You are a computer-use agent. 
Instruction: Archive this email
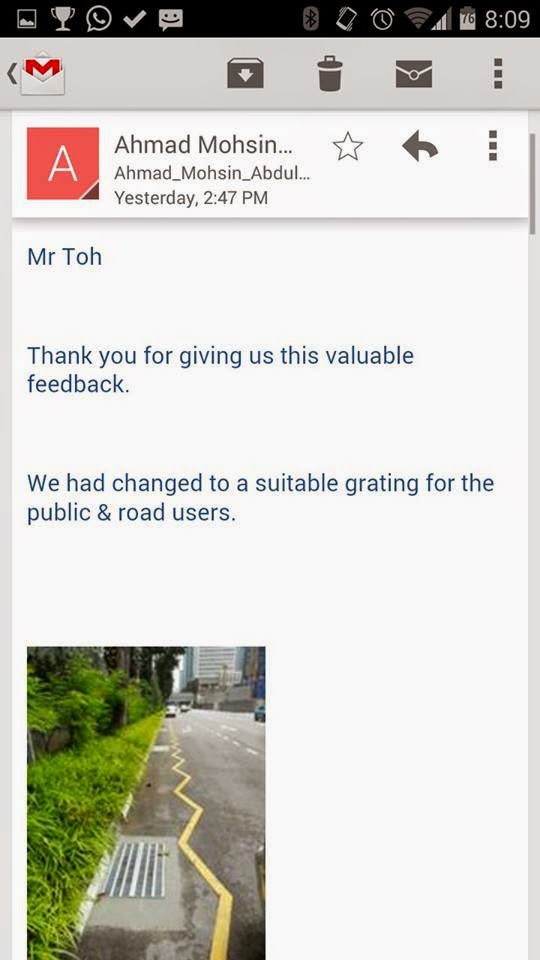click(246, 73)
